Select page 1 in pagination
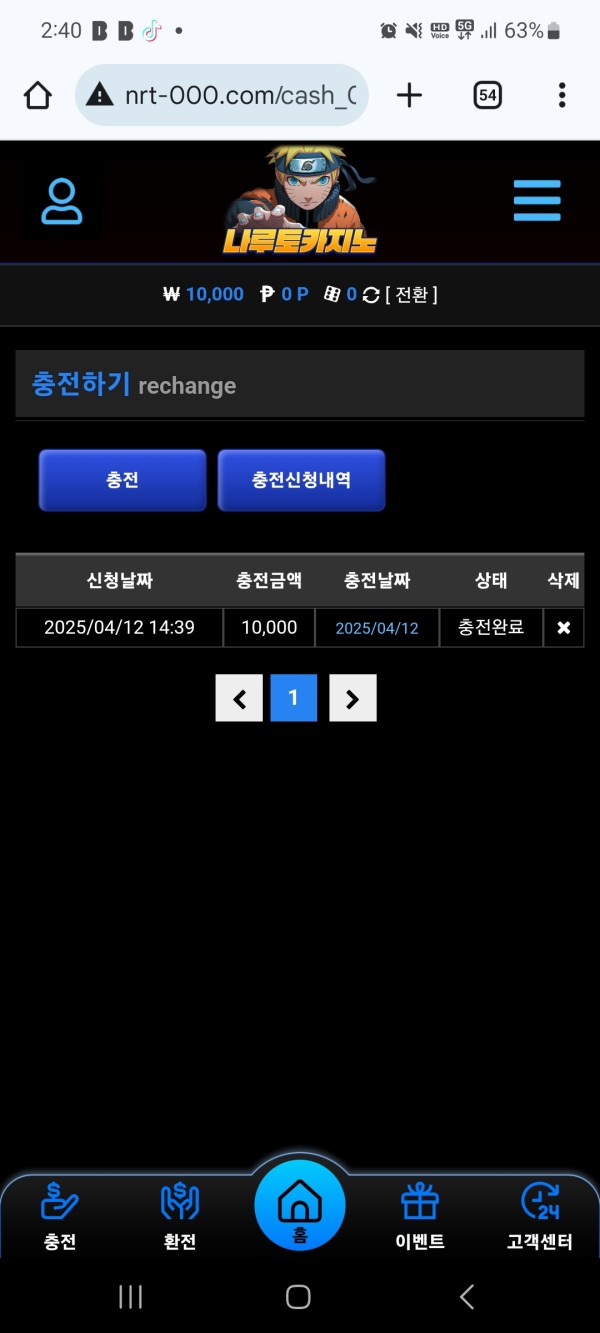The height and width of the screenshot is (1333, 600). [x=293, y=698]
